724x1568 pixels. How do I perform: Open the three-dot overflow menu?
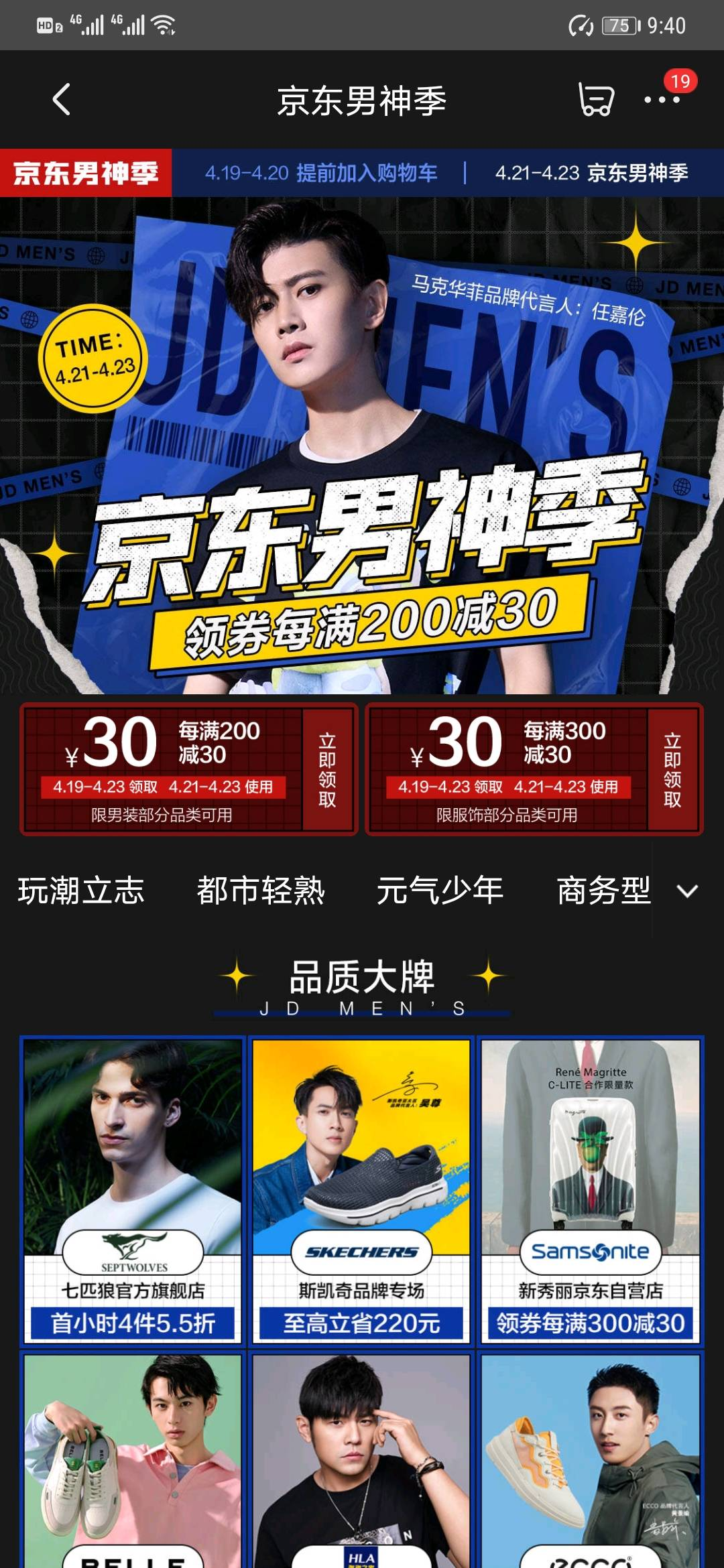(662, 100)
